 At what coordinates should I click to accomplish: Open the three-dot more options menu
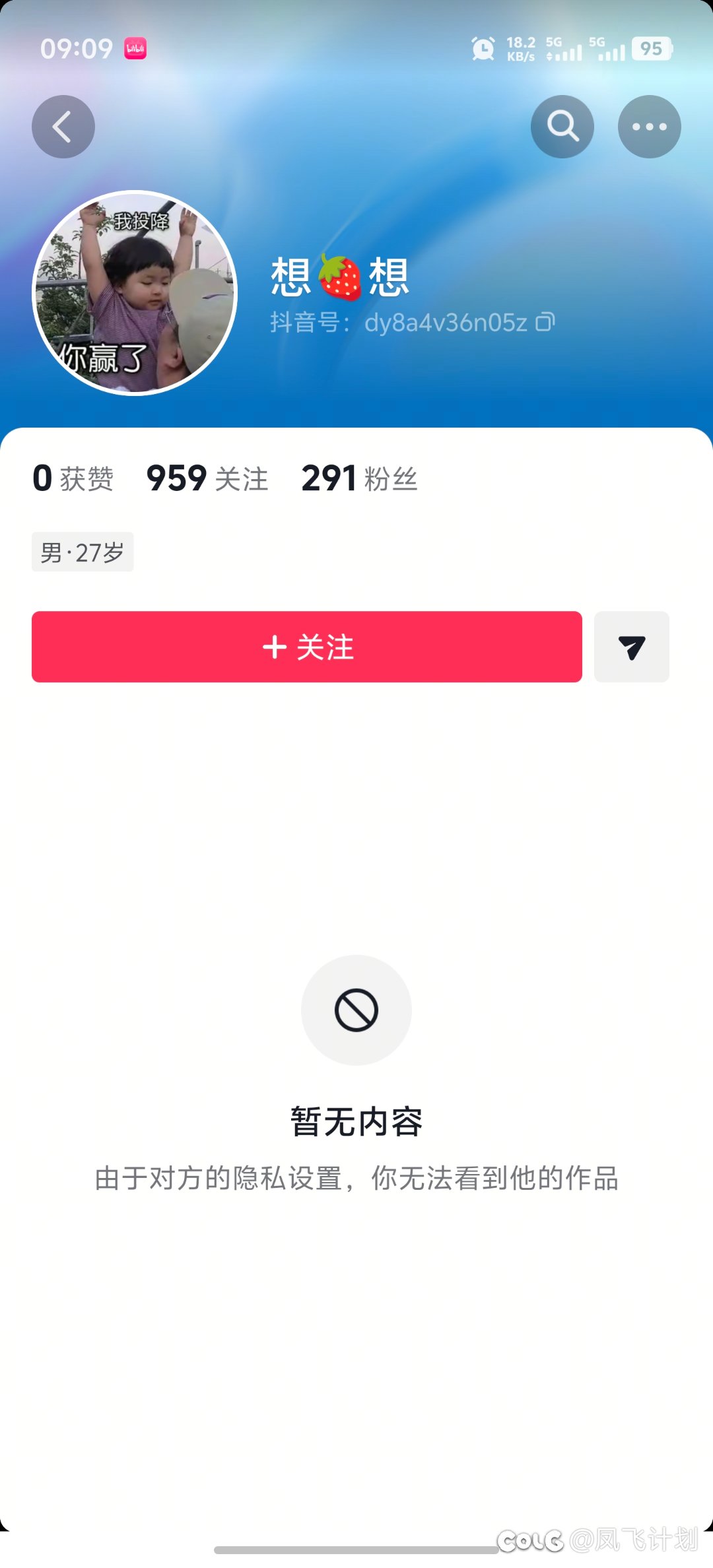click(x=650, y=127)
